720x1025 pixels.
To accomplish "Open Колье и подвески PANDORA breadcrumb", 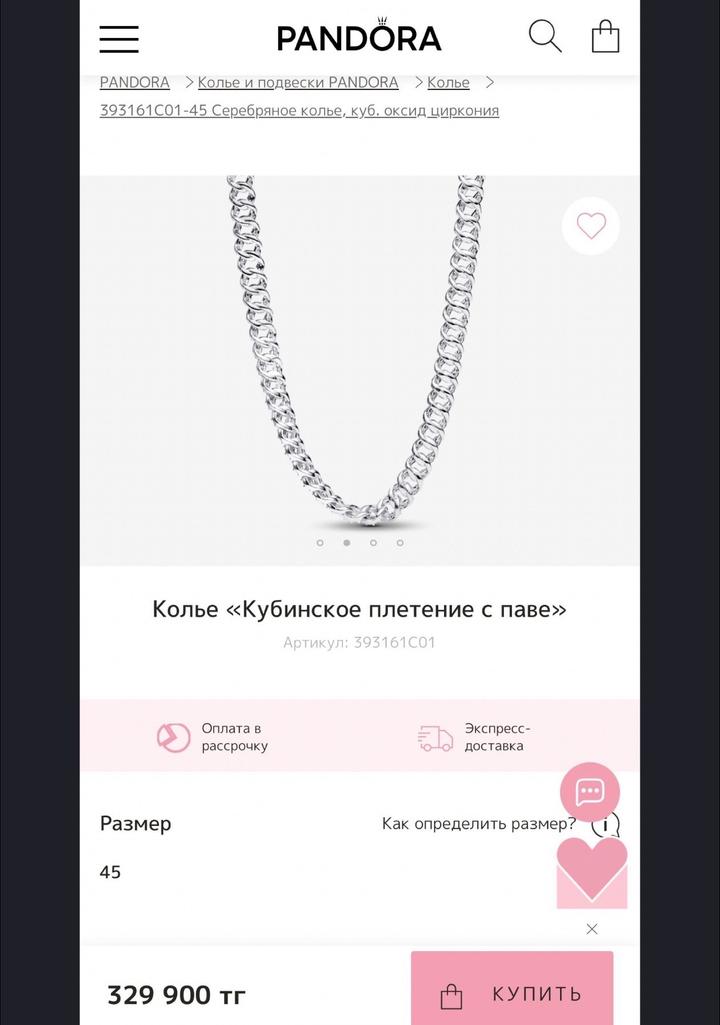I will pos(298,82).
